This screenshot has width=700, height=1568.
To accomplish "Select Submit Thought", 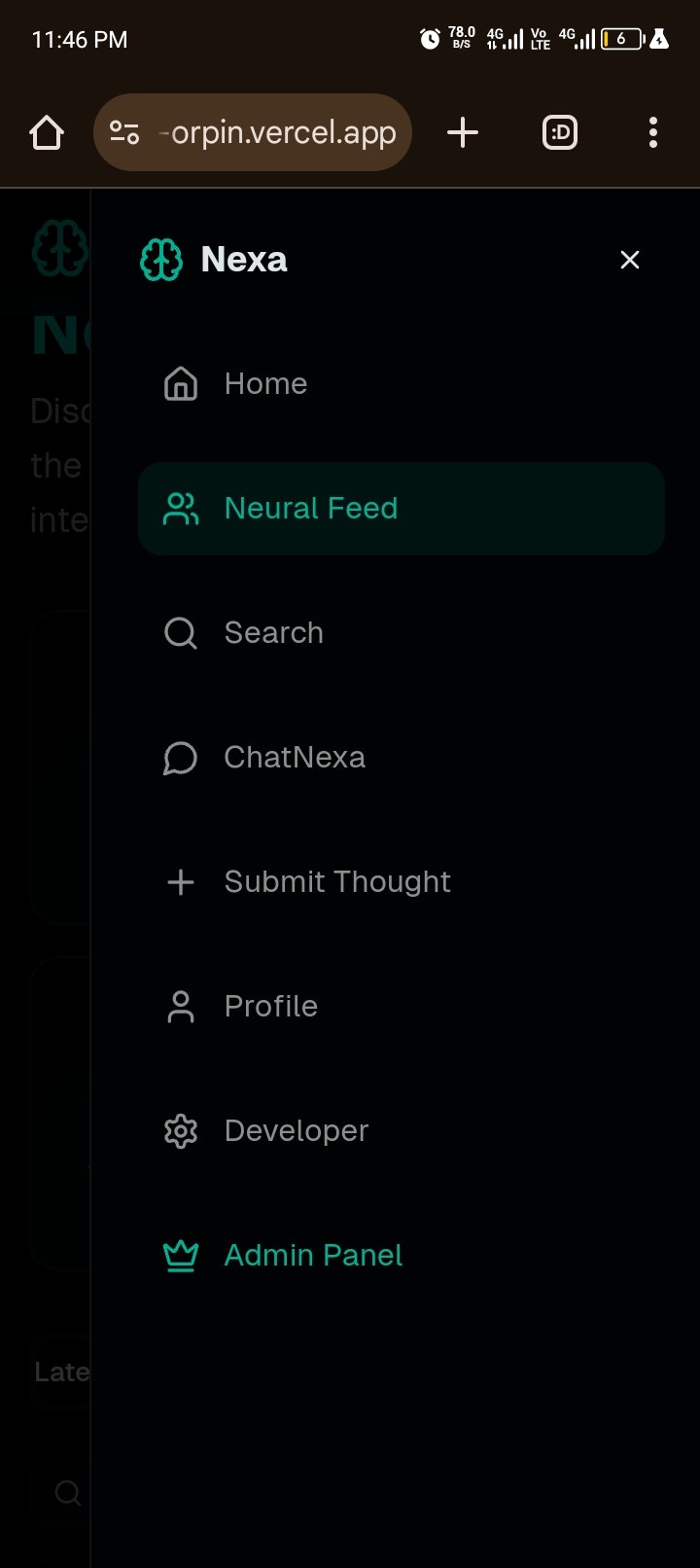I will click(x=337, y=882).
